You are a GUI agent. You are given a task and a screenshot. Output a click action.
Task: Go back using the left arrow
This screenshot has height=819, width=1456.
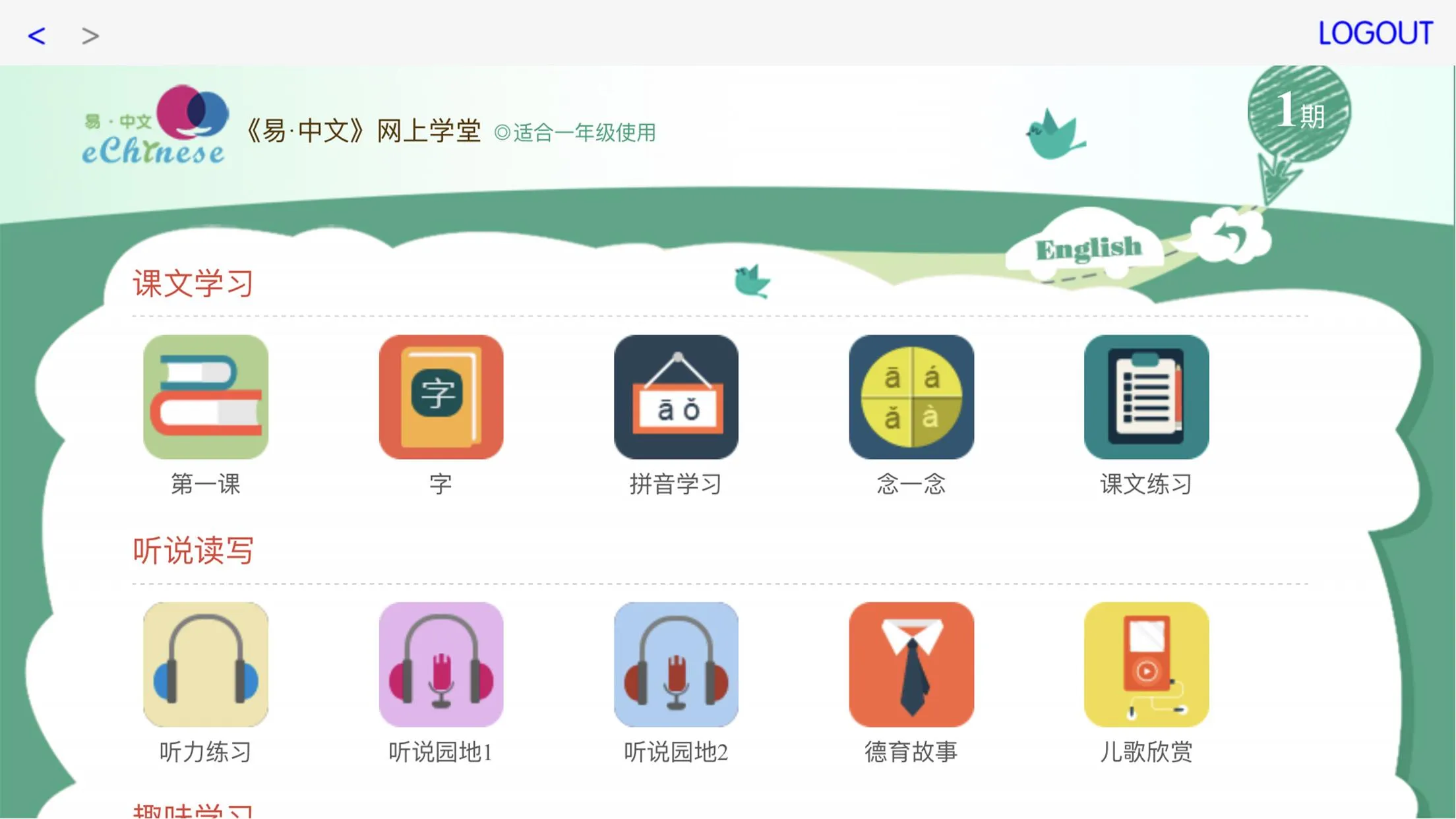(37, 36)
